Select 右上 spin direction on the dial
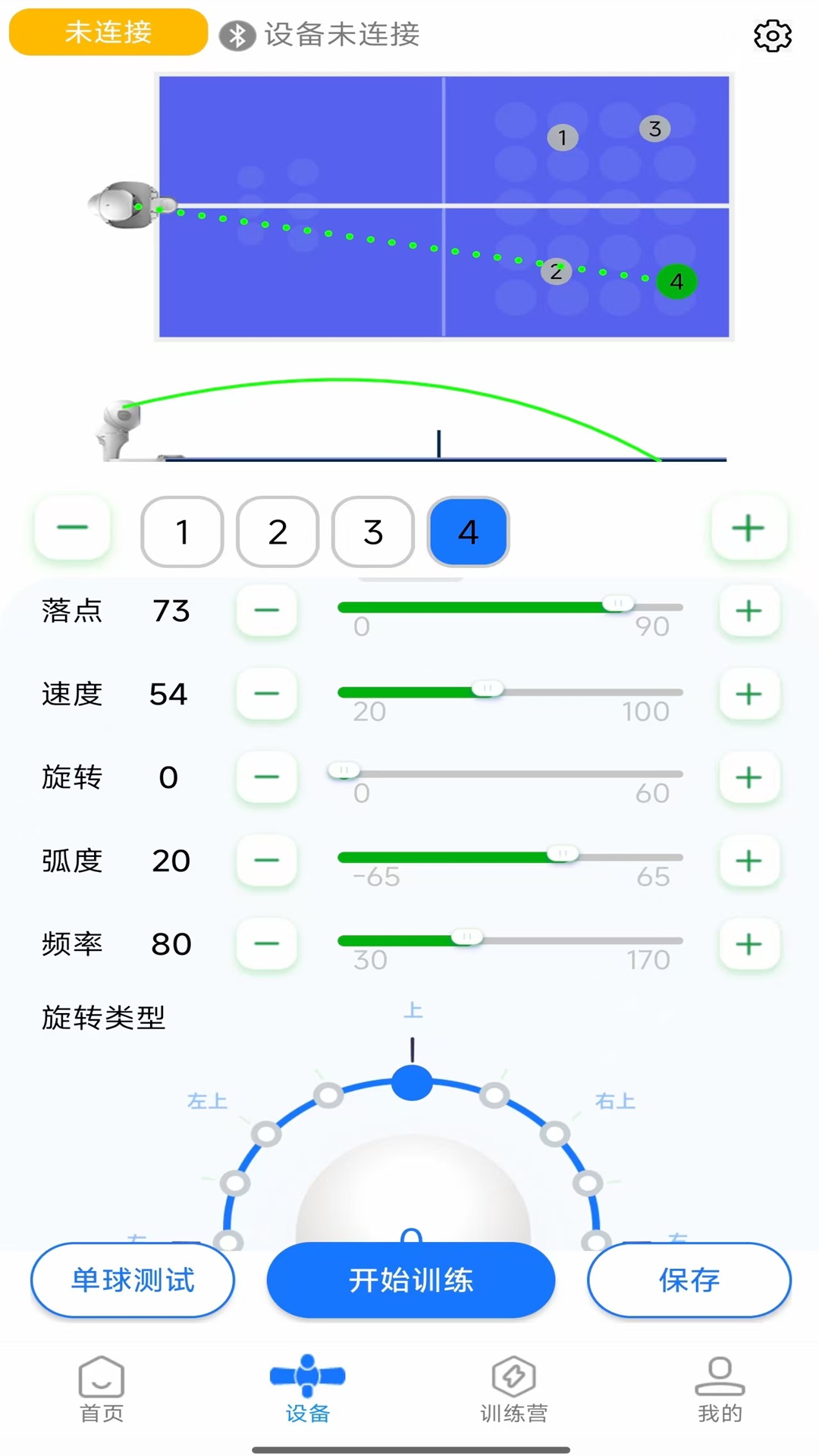The width and height of the screenshot is (819, 1456). pos(554,1135)
